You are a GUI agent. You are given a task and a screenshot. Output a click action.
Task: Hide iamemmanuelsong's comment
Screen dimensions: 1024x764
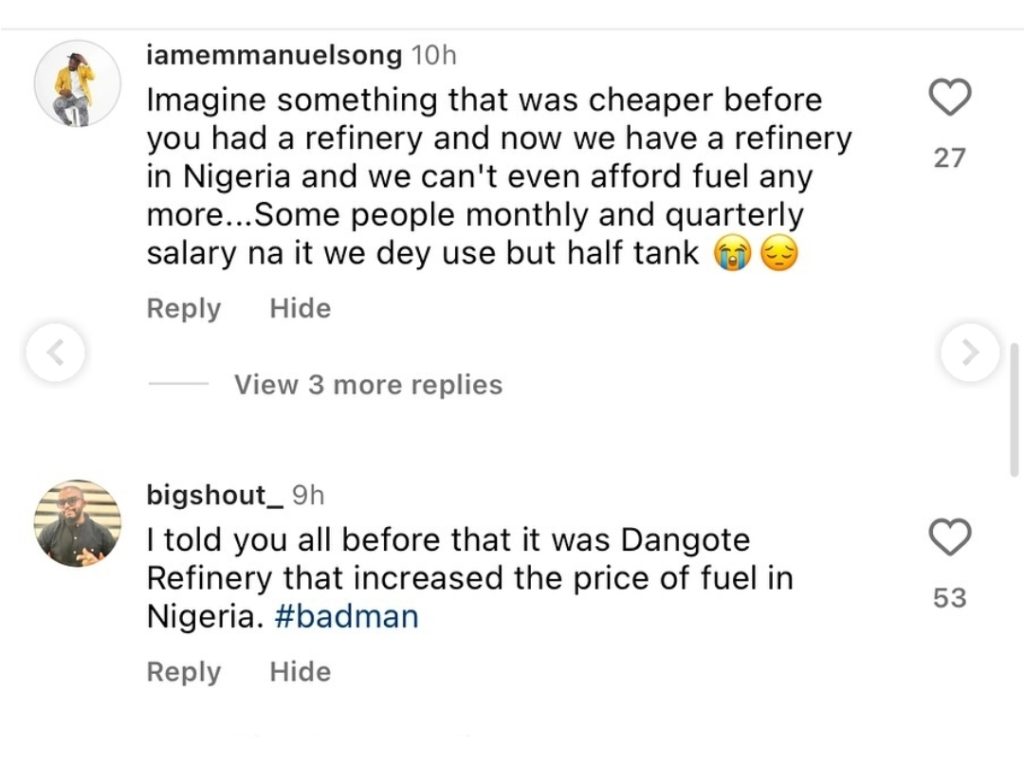point(300,308)
